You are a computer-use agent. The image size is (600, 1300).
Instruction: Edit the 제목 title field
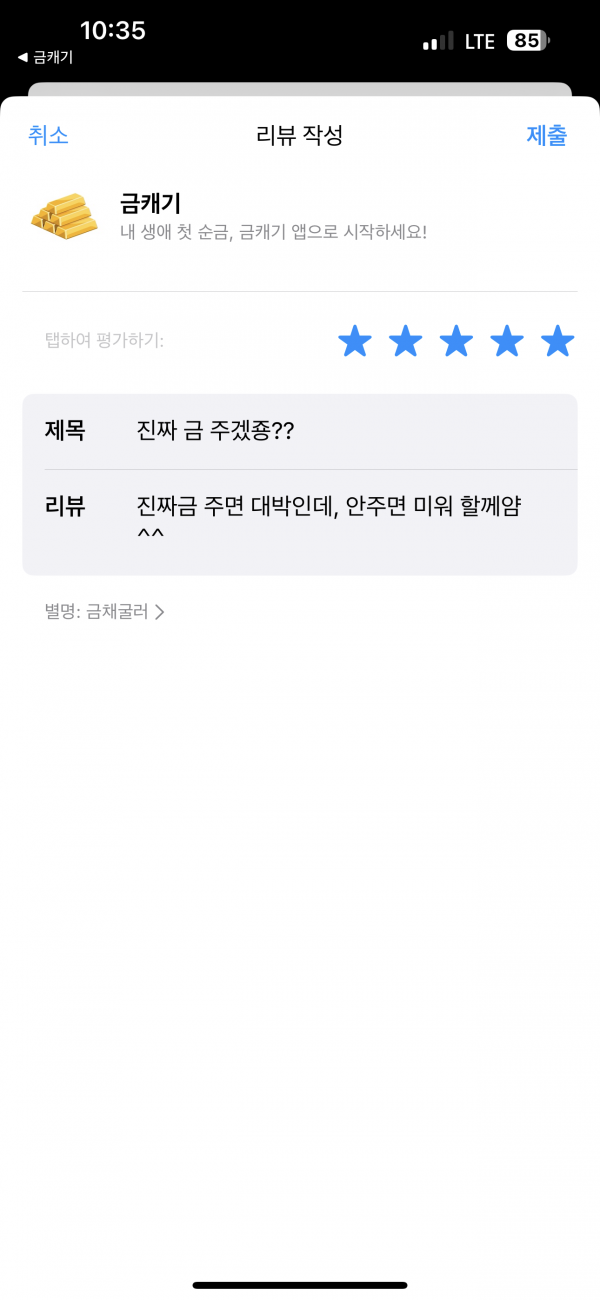pyautogui.click(x=300, y=431)
